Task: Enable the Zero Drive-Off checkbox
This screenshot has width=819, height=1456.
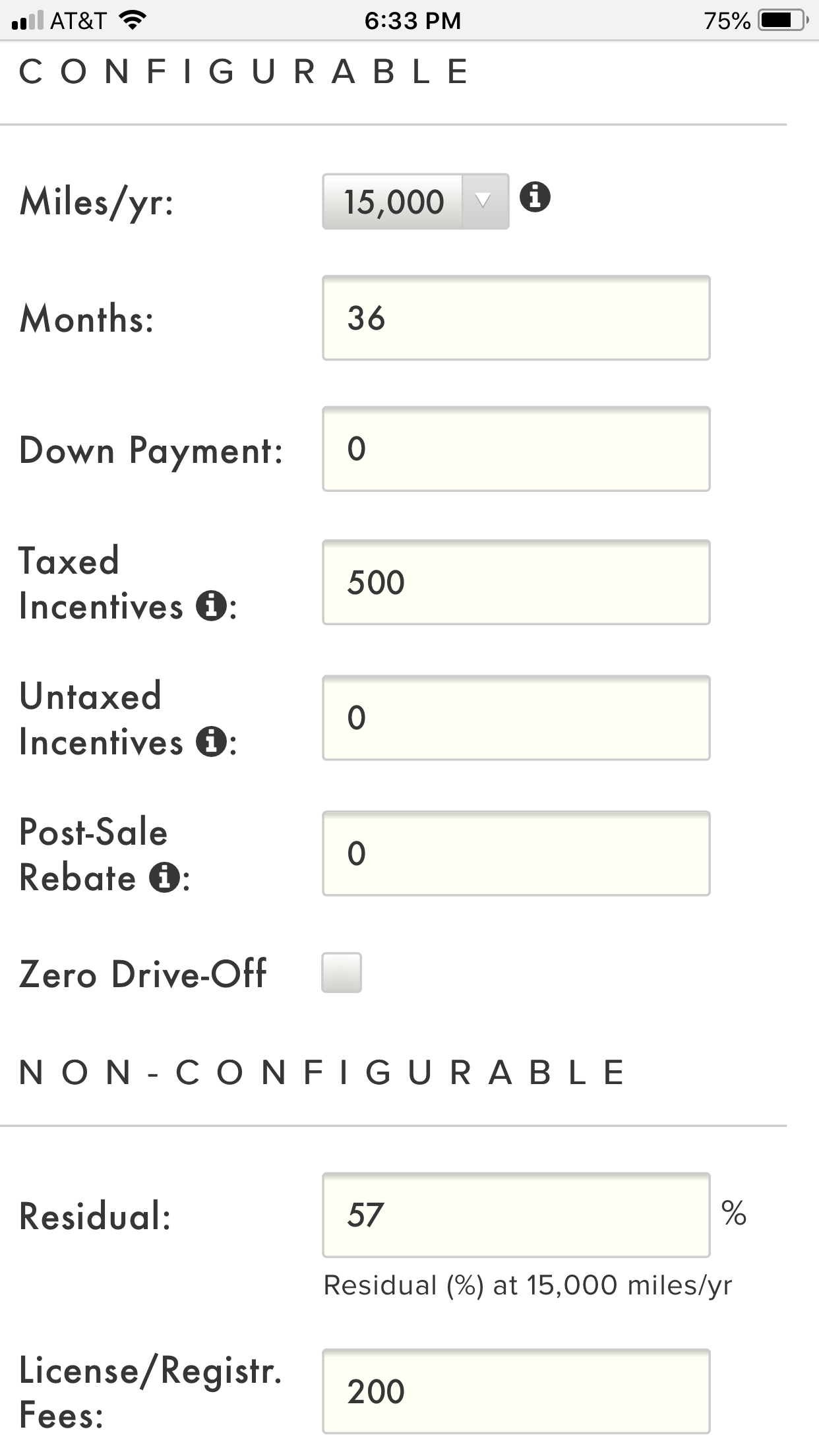Action: coord(342,973)
